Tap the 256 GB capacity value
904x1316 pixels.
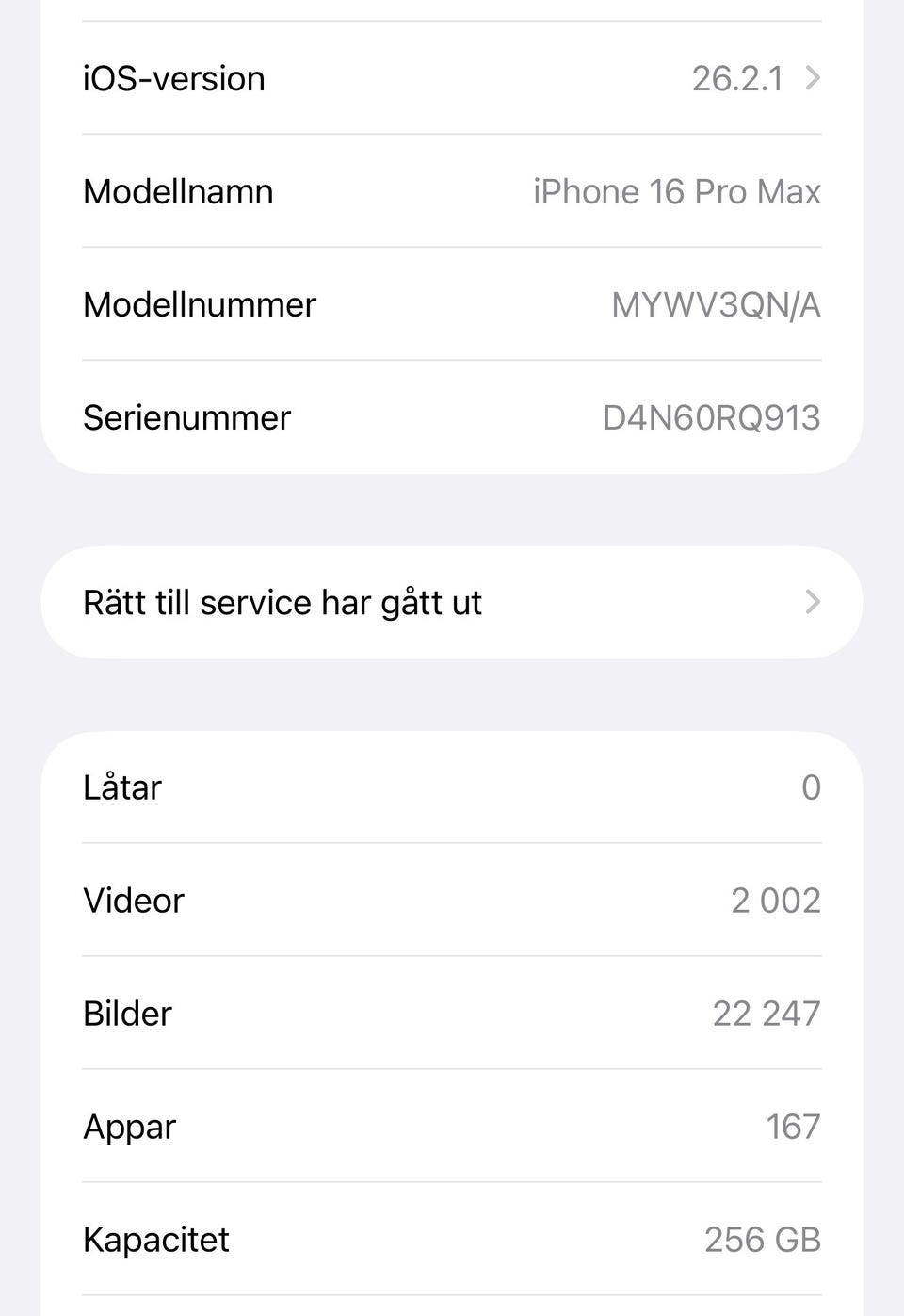pyautogui.click(x=765, y=1240)
